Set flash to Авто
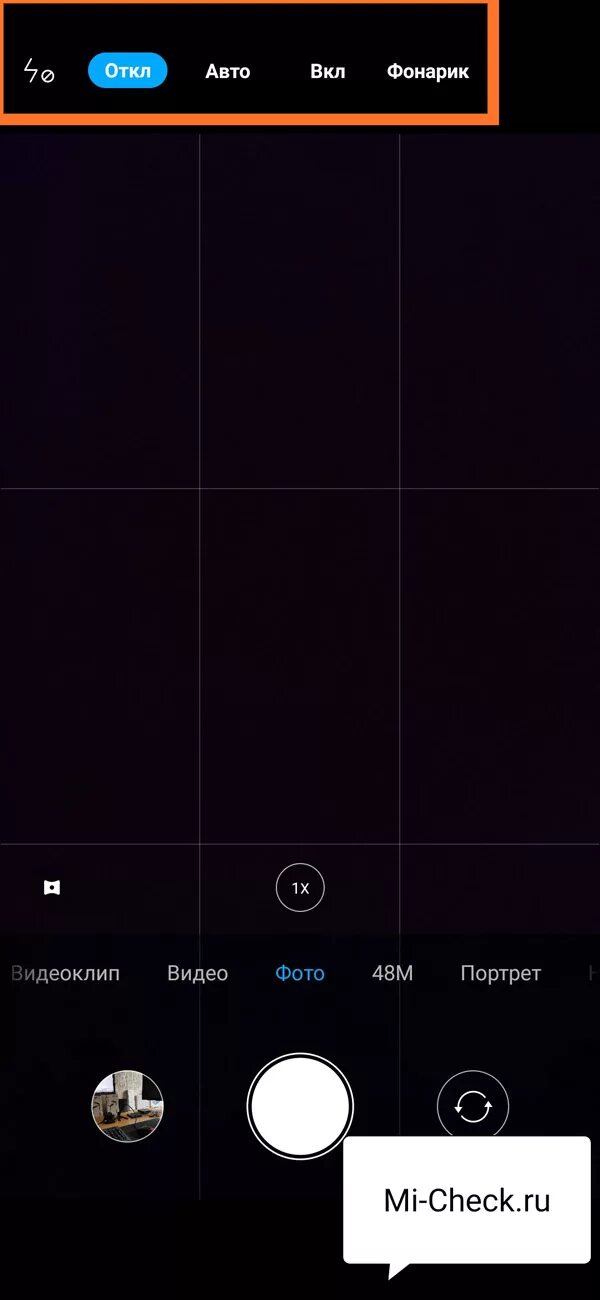The image size is (600, 1300). click(x=227, y=72)
